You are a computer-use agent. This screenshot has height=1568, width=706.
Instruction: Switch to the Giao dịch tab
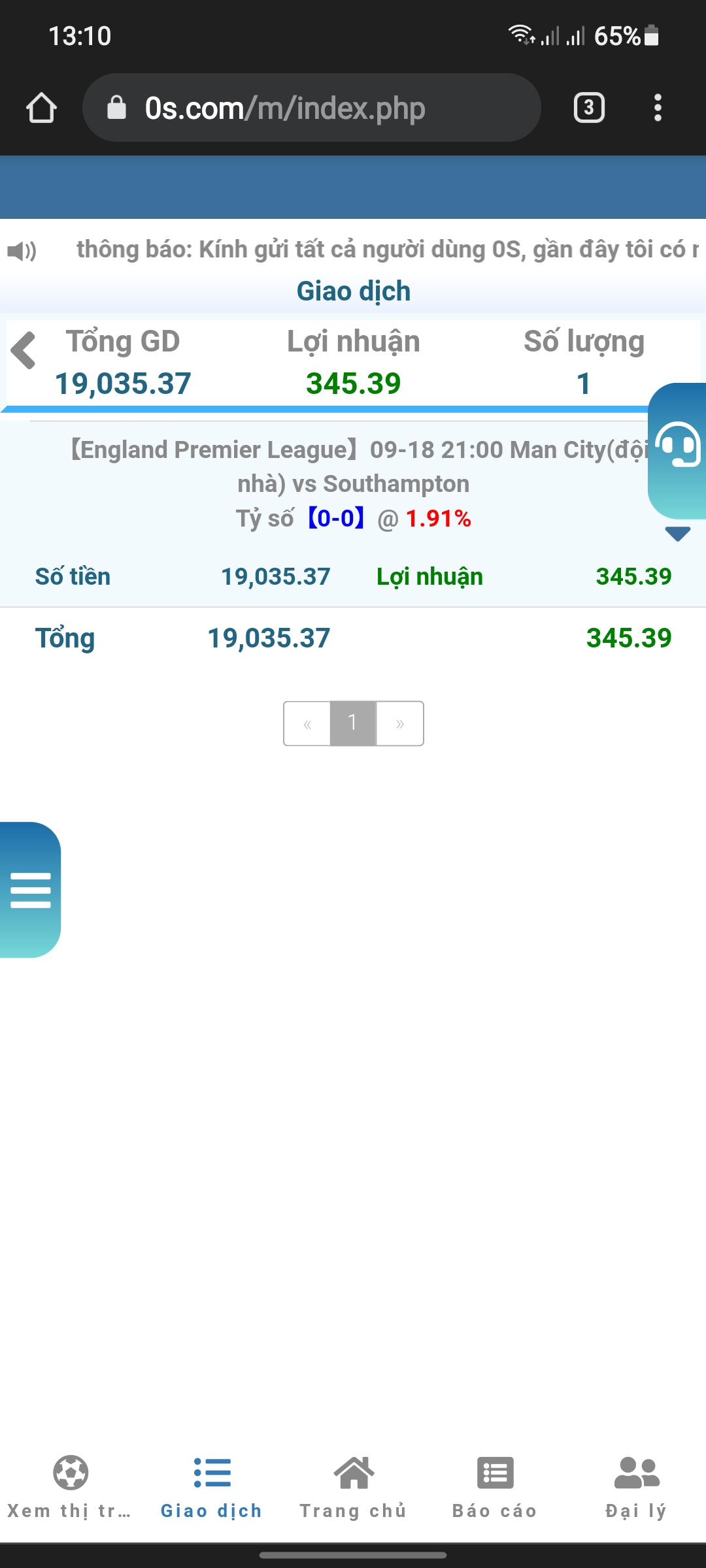pos(212,1486)
